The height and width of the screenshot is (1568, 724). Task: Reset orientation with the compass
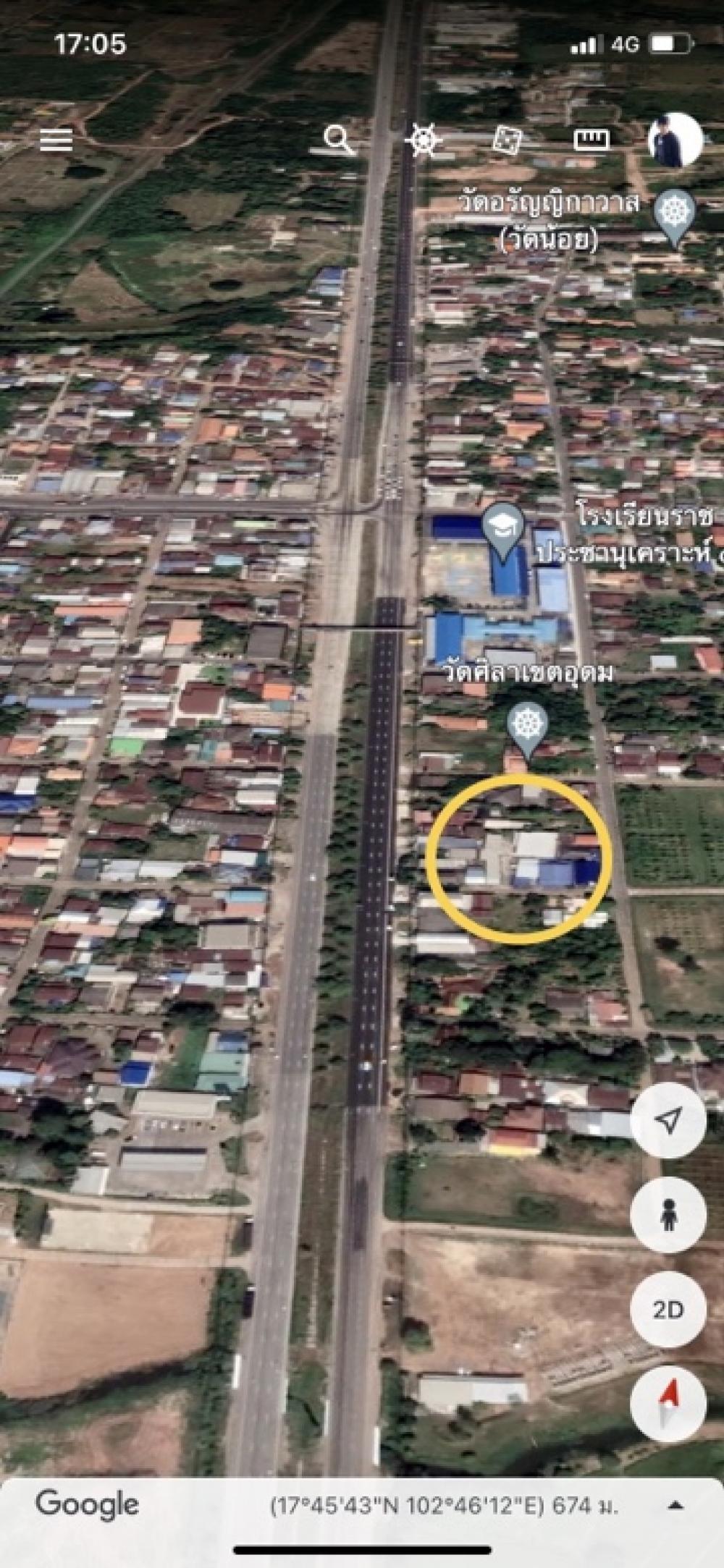pos(668,1403)
